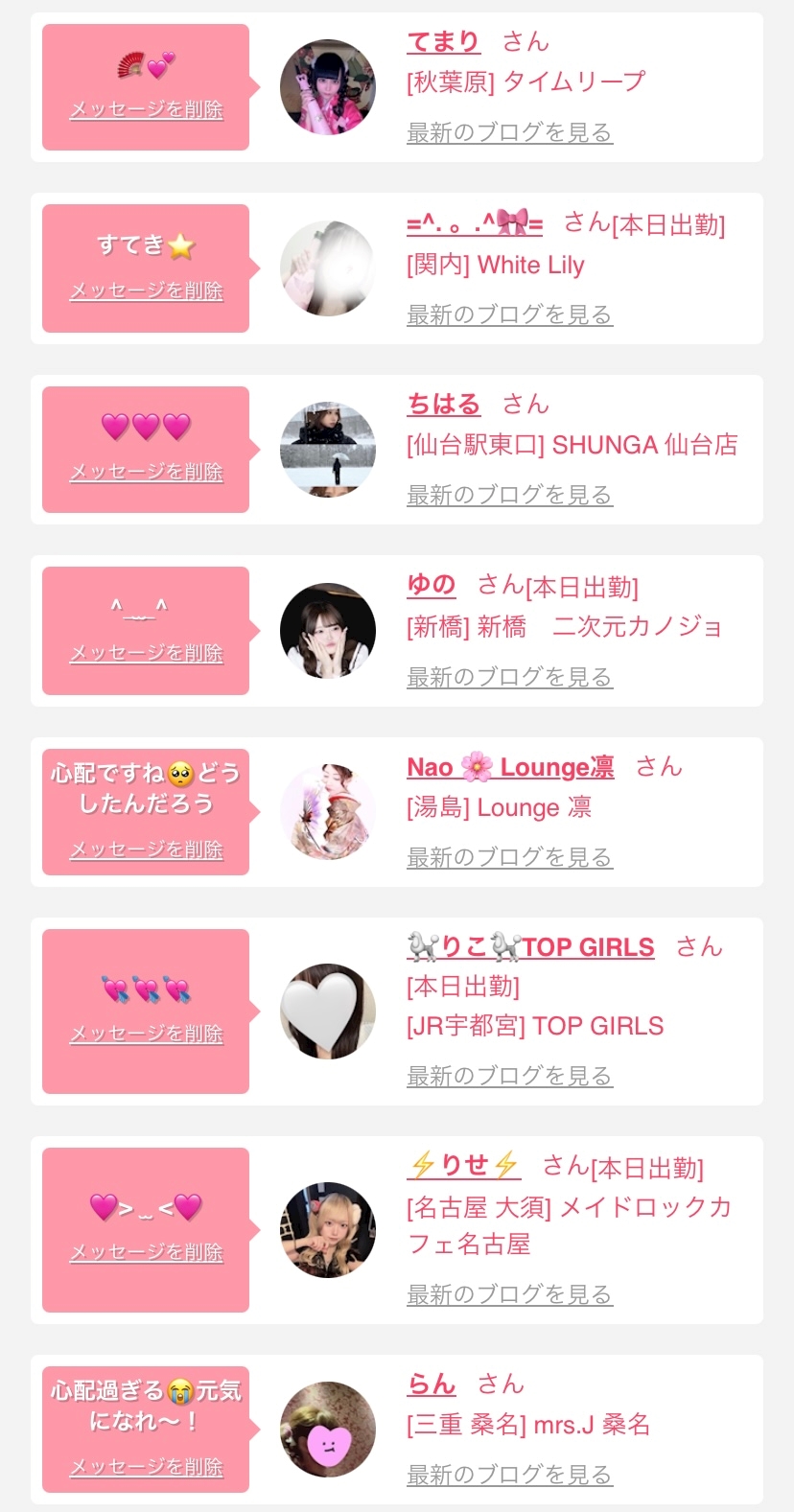Delete the message sent to てまり
This screenshot has width=794, height=1512.
click(146, 110)
